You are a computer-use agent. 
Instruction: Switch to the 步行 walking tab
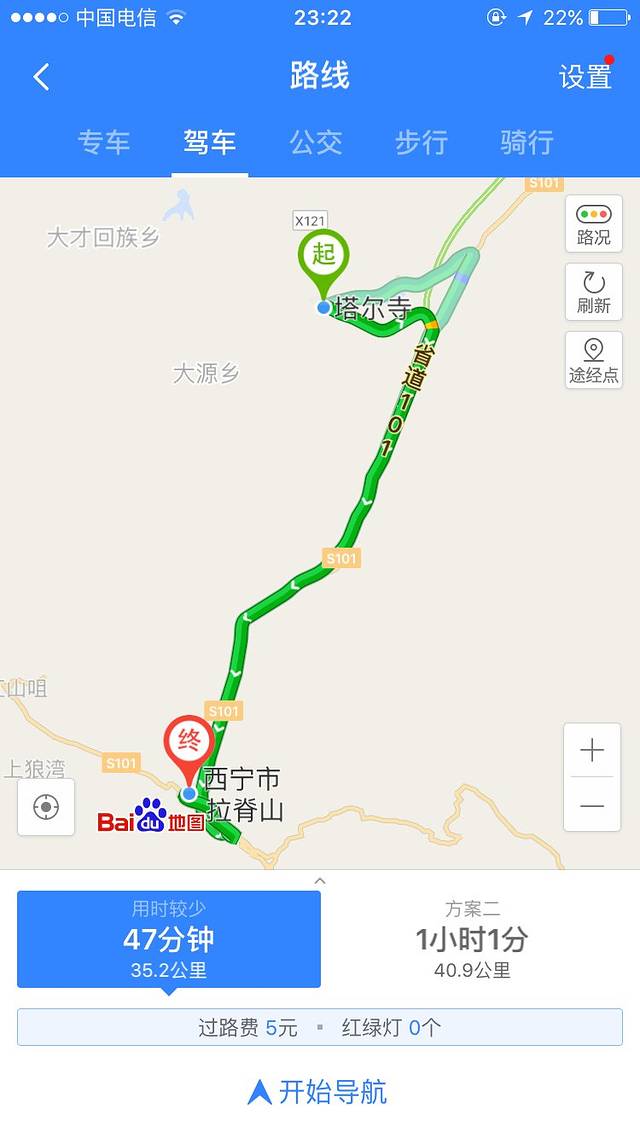point(421,142)
